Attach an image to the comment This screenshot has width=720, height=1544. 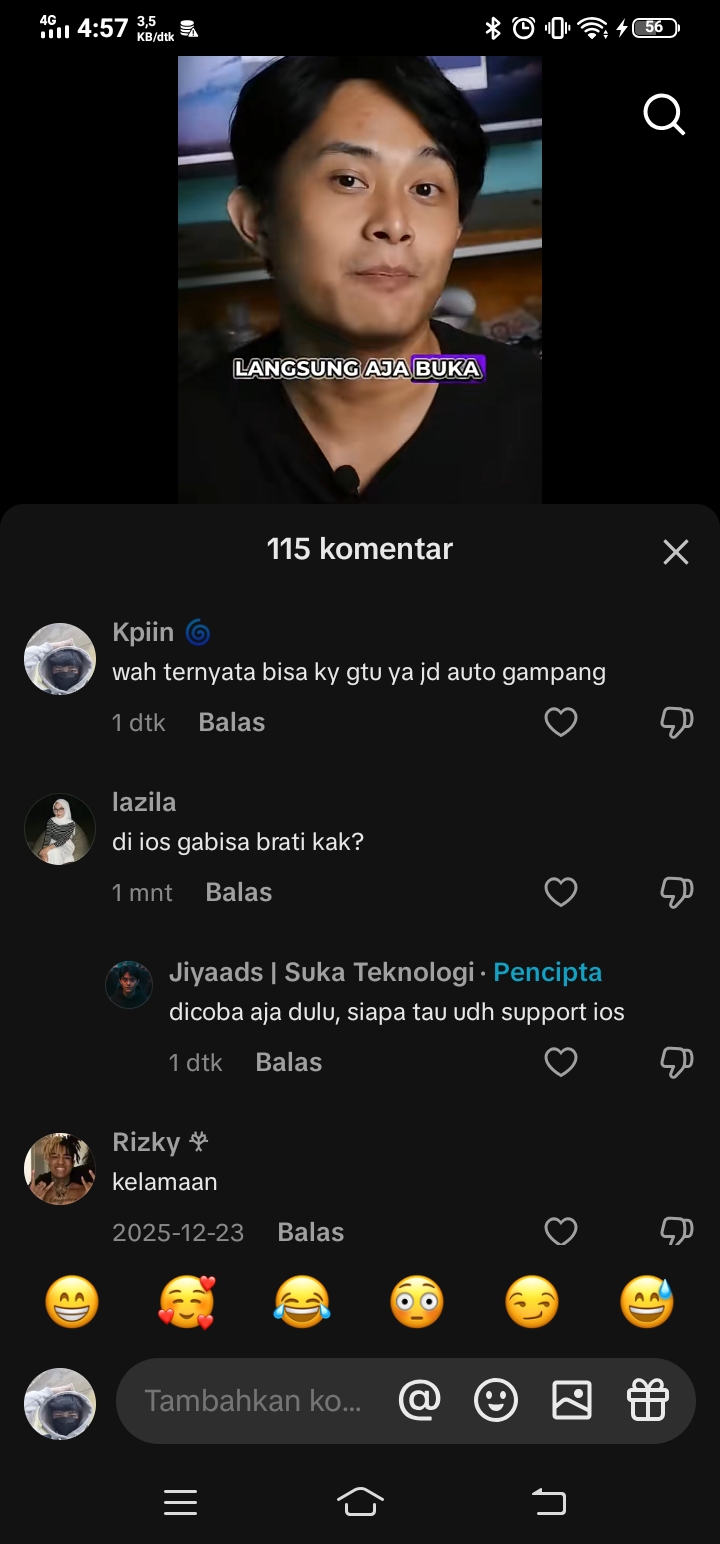(572, 1401)
